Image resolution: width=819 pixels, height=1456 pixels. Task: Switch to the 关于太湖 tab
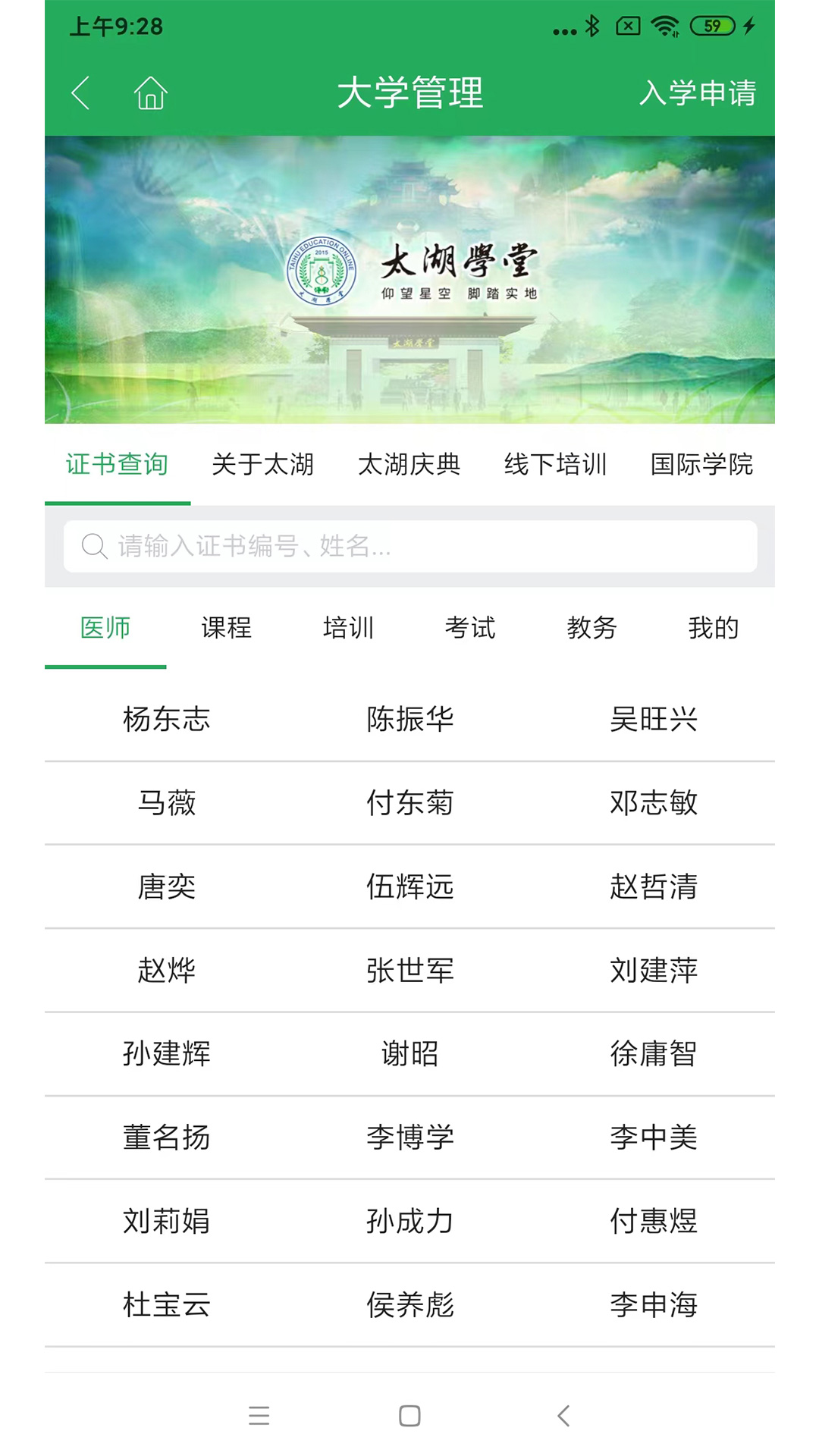tap(262, 464)
